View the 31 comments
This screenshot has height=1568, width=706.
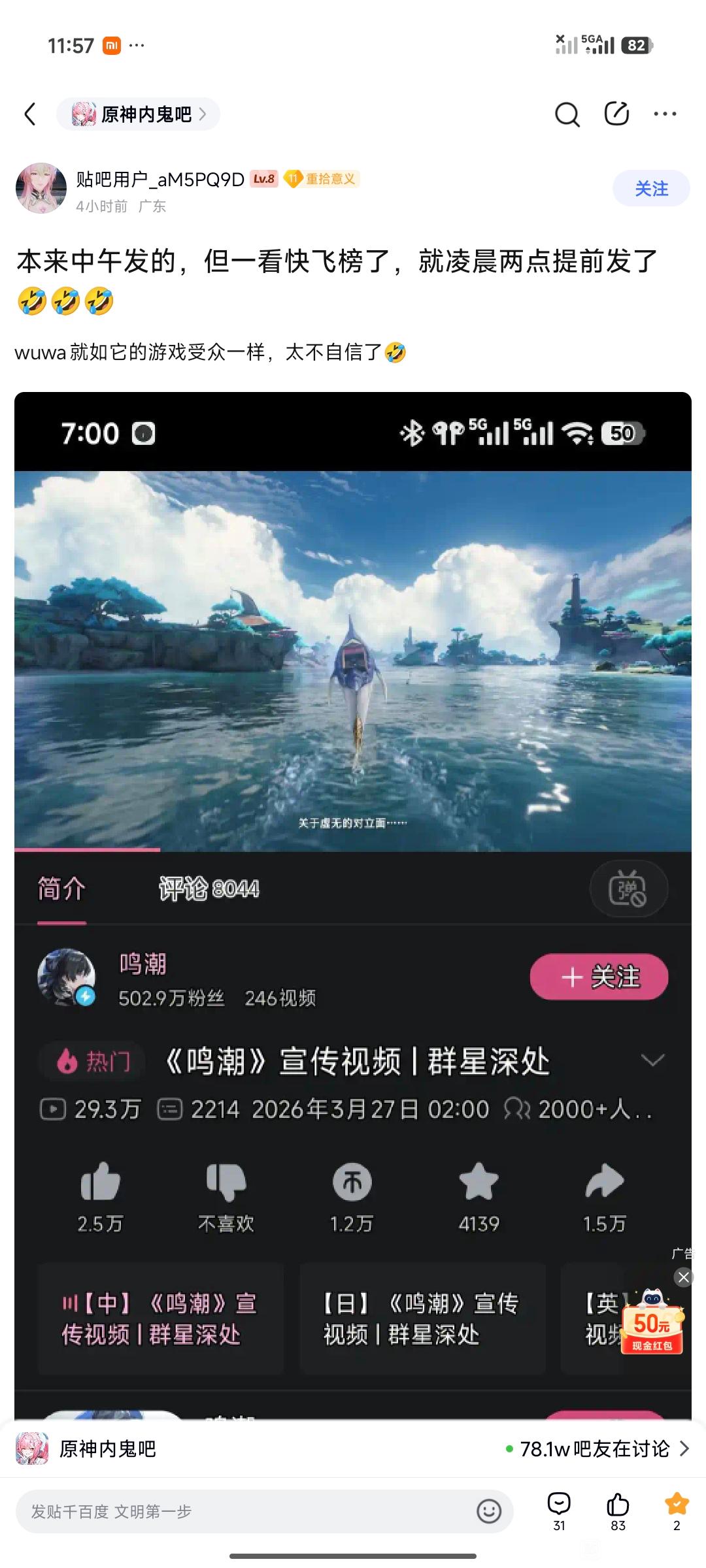559,1511
